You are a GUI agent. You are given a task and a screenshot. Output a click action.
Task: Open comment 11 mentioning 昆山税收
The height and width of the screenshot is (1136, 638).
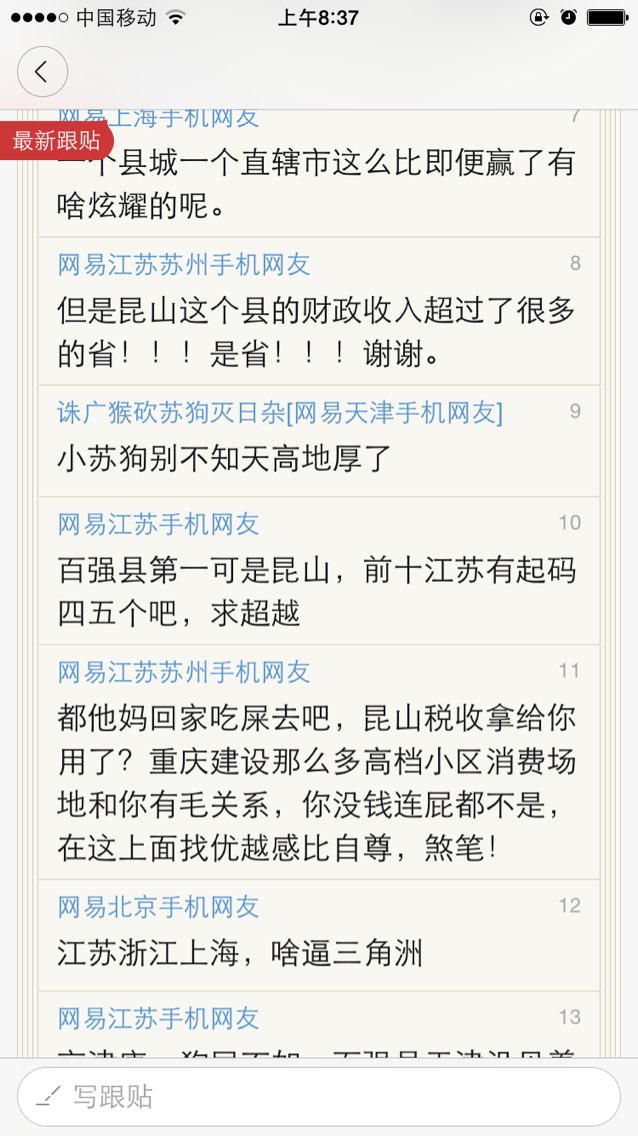coord(319,762)
